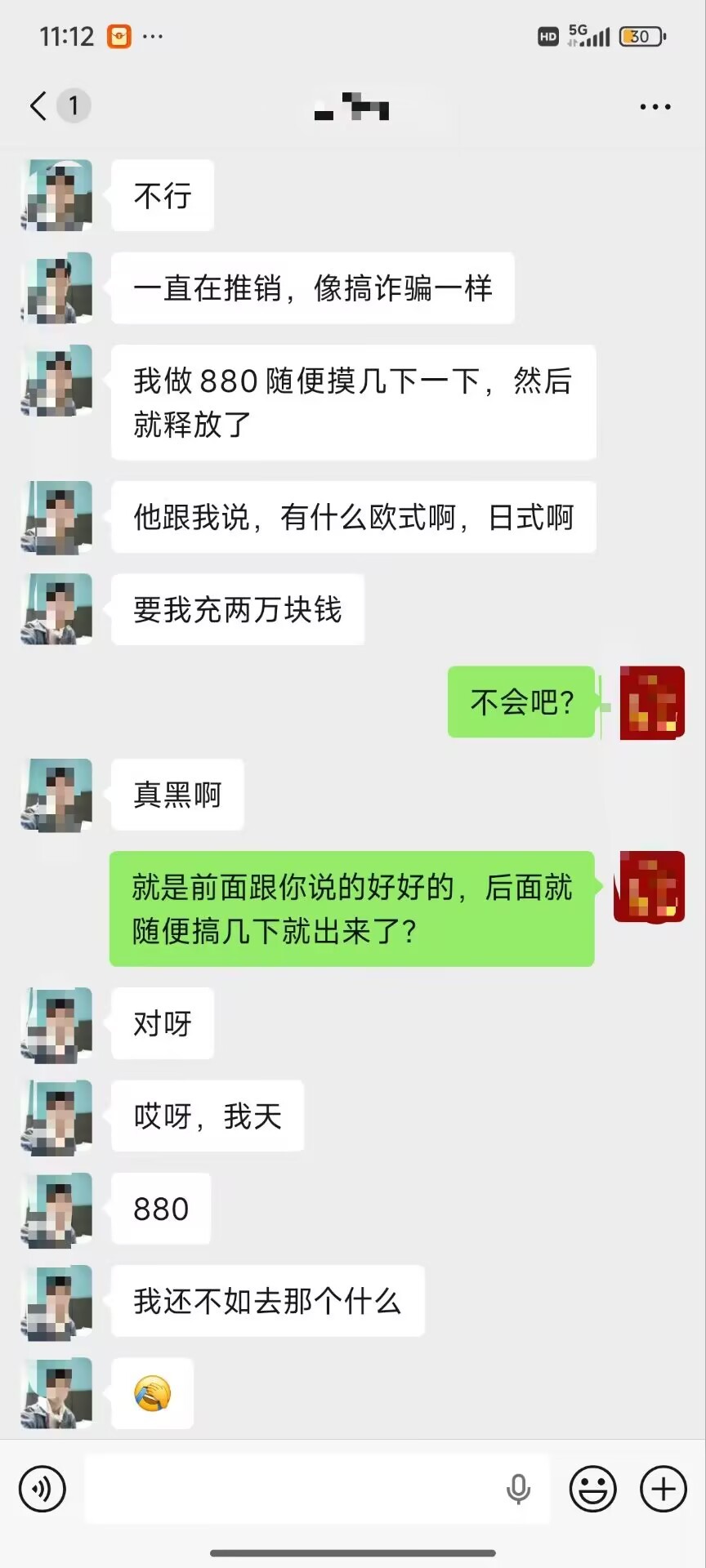This screenshot has width=706, height=1568.
Task: Open the emoji sticker panel
Action: click(592, 1489)
